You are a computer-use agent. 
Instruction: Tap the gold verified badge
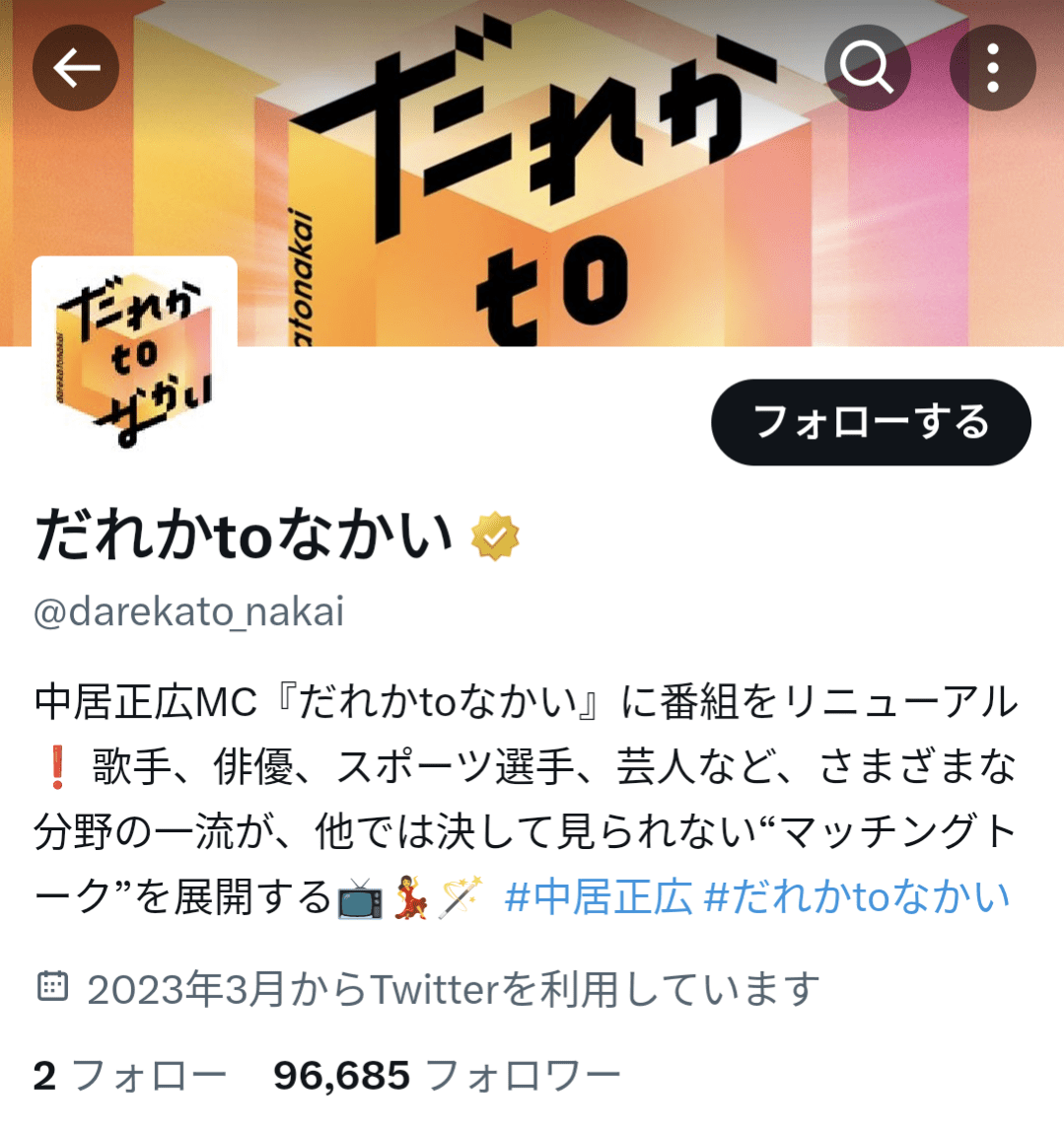click(x=495, y=536)
